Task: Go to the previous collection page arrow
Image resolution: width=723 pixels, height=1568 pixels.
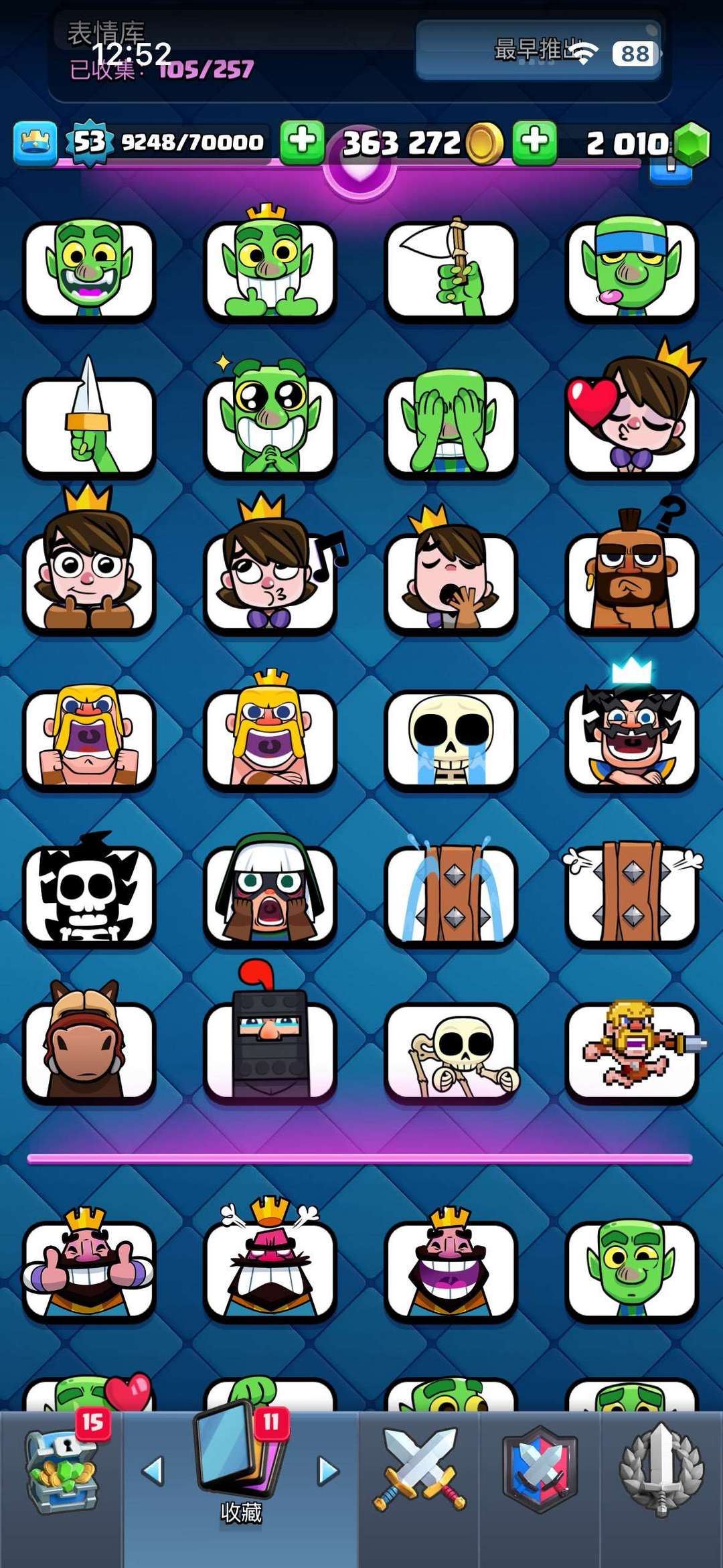Action: (x=153, y=1471)
